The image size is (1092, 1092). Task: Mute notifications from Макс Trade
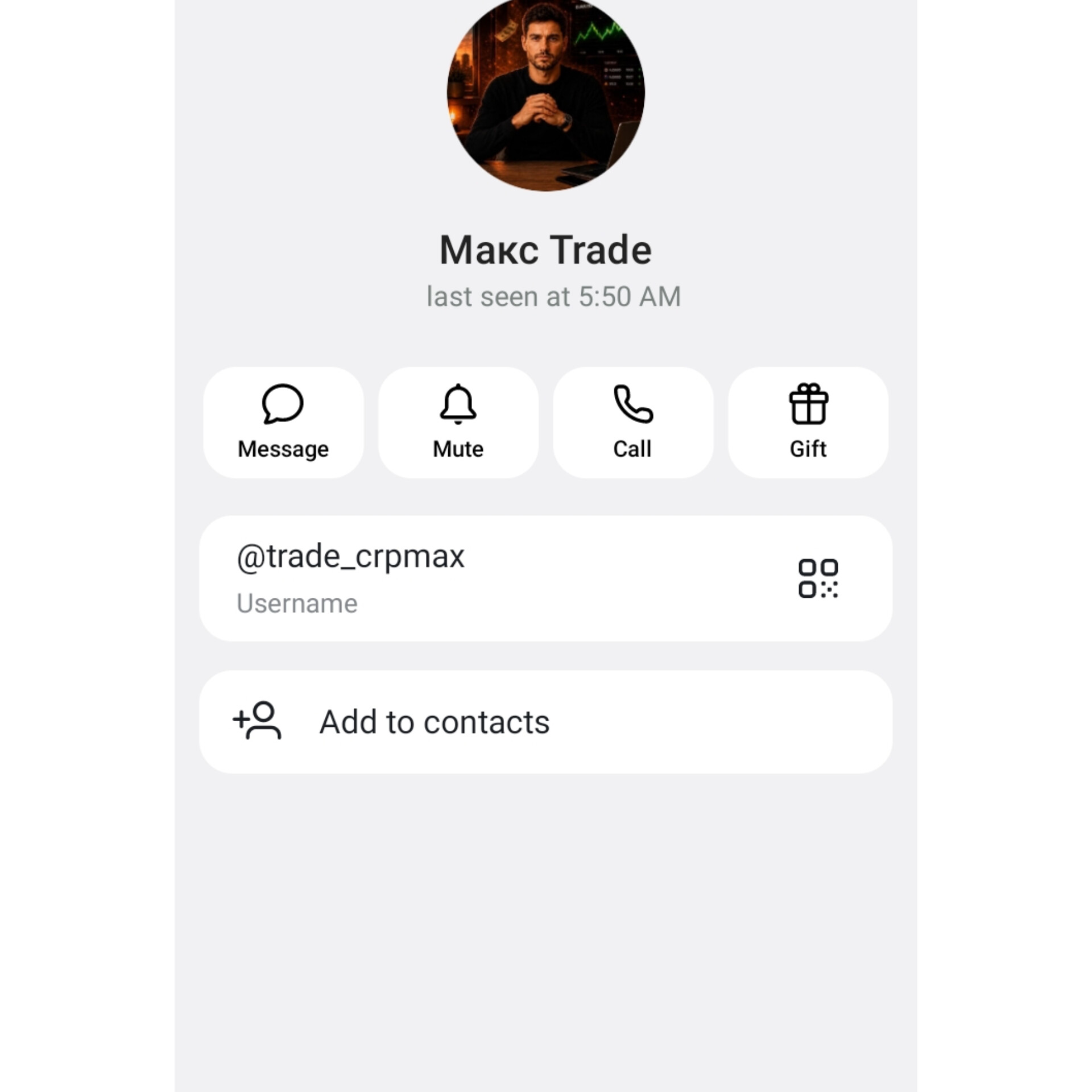(458, 423)
